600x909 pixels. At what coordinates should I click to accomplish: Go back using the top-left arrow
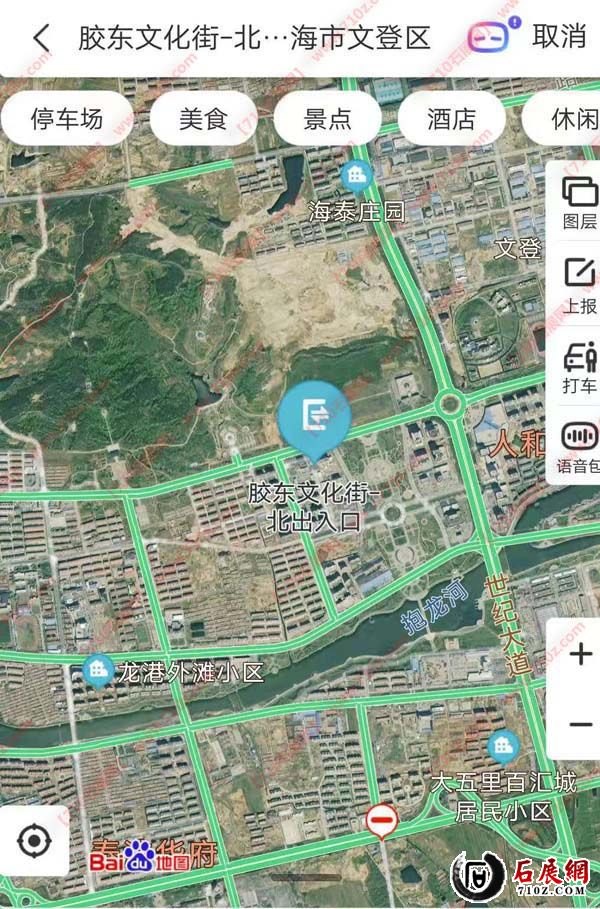coord(41,38)
